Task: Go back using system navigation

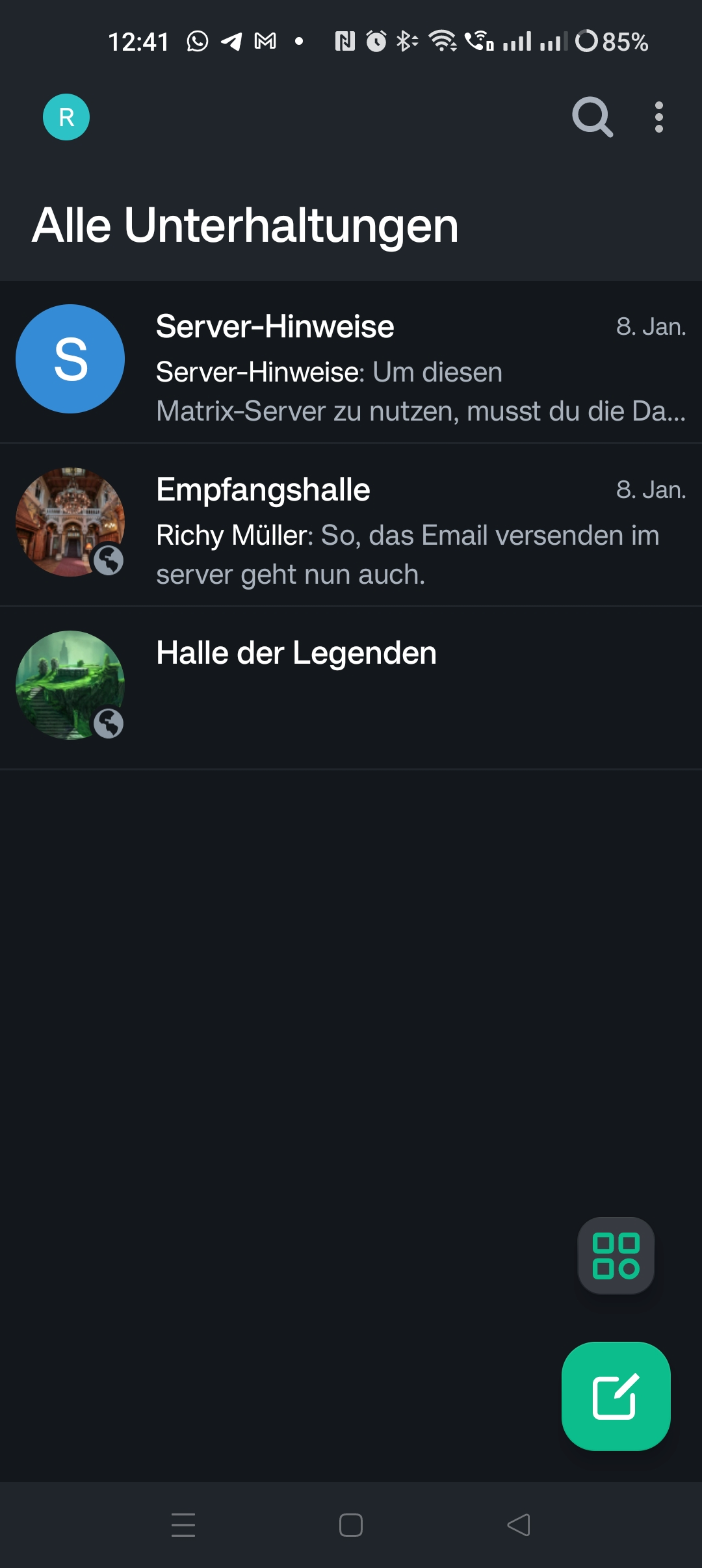Action: click(519, 1525)
